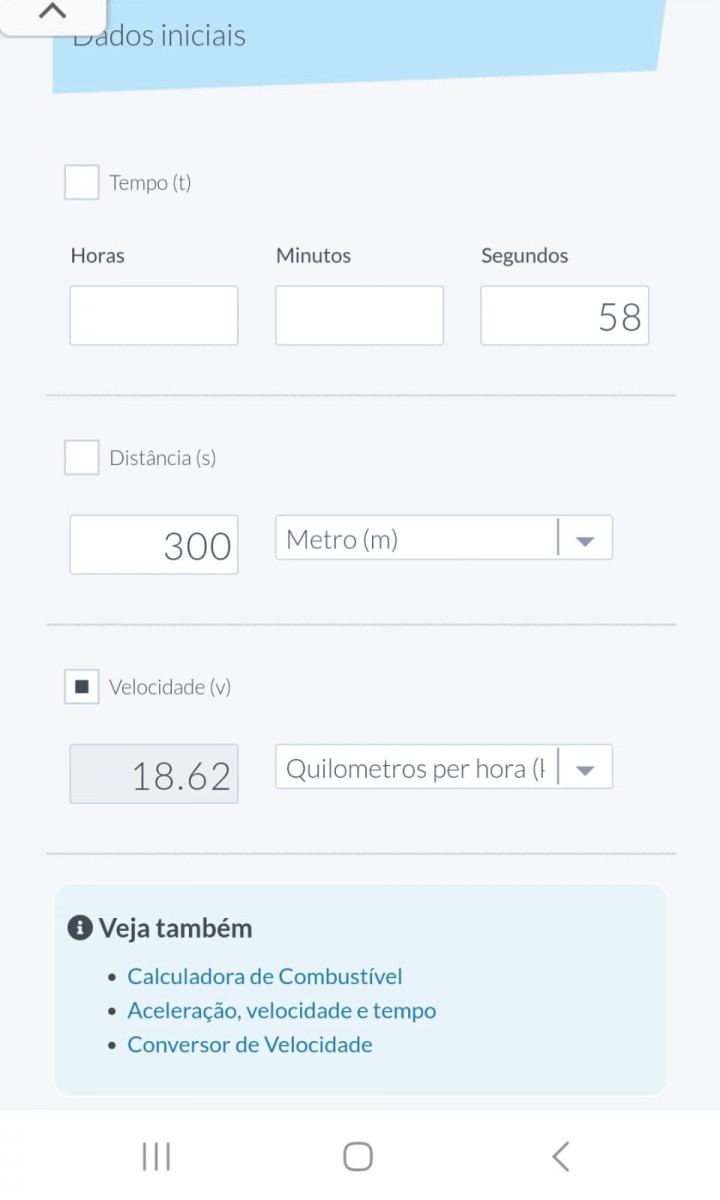Viewport: 720px width, 1200px height.
Task: Go back with the system back button
Action: 560,1157
